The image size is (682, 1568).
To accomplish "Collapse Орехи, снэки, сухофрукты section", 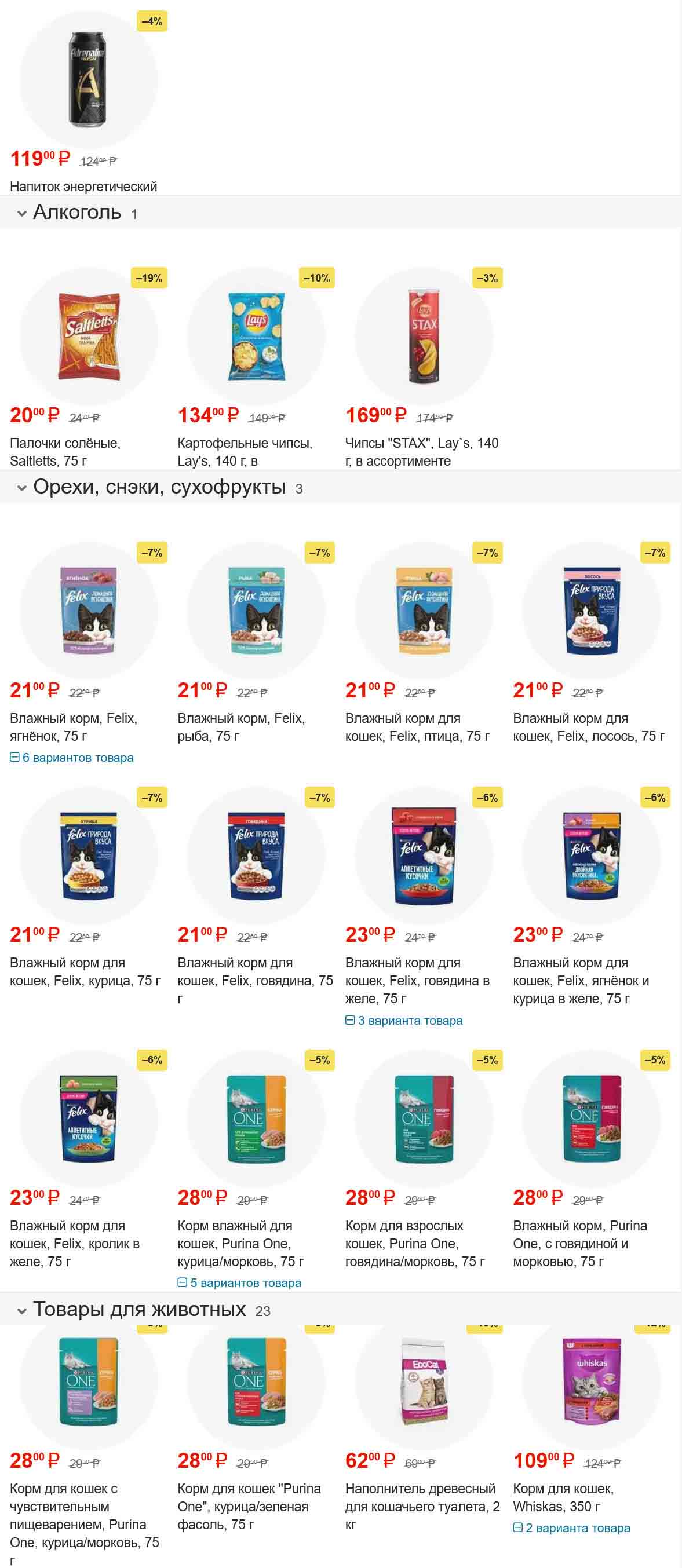I will [x=23, y=488].
